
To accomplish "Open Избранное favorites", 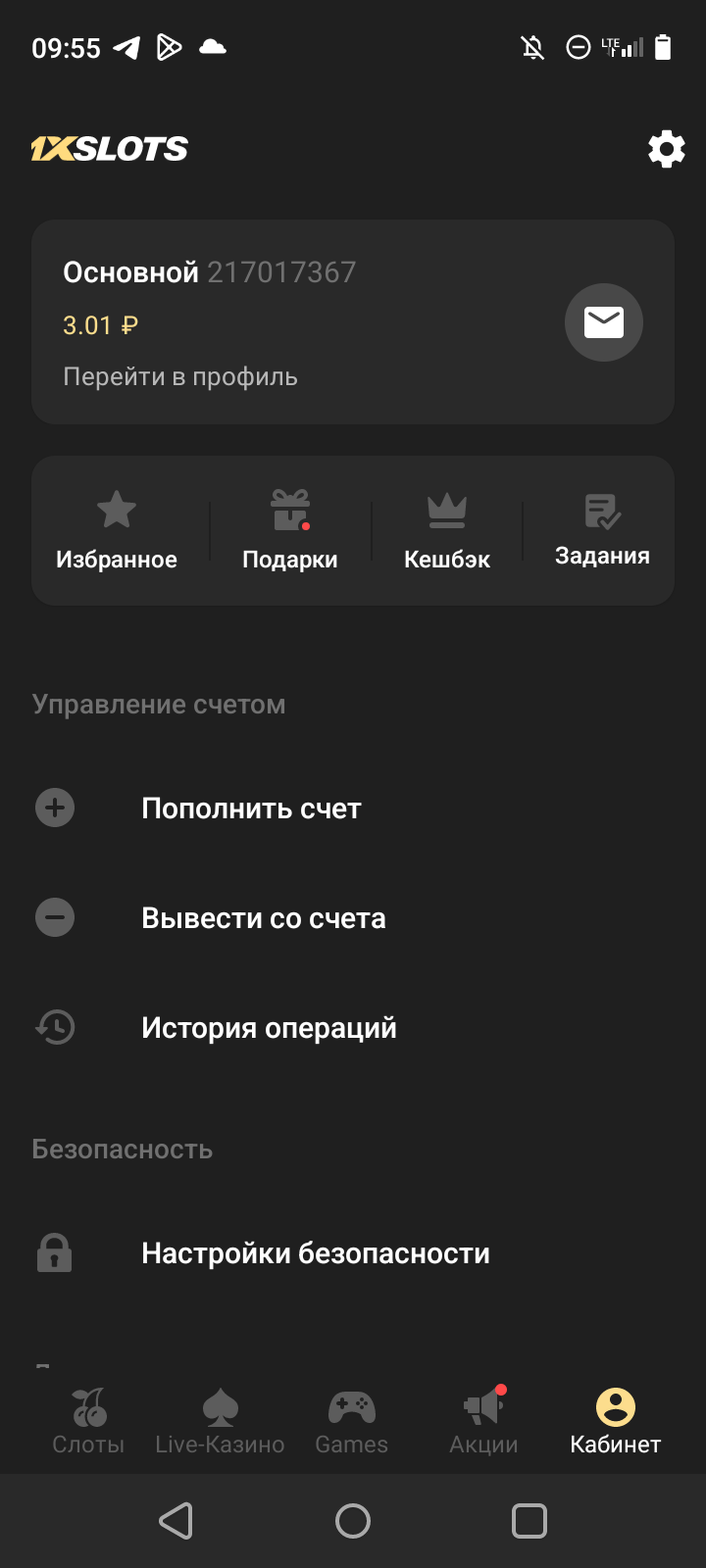I will pos(117,531).
